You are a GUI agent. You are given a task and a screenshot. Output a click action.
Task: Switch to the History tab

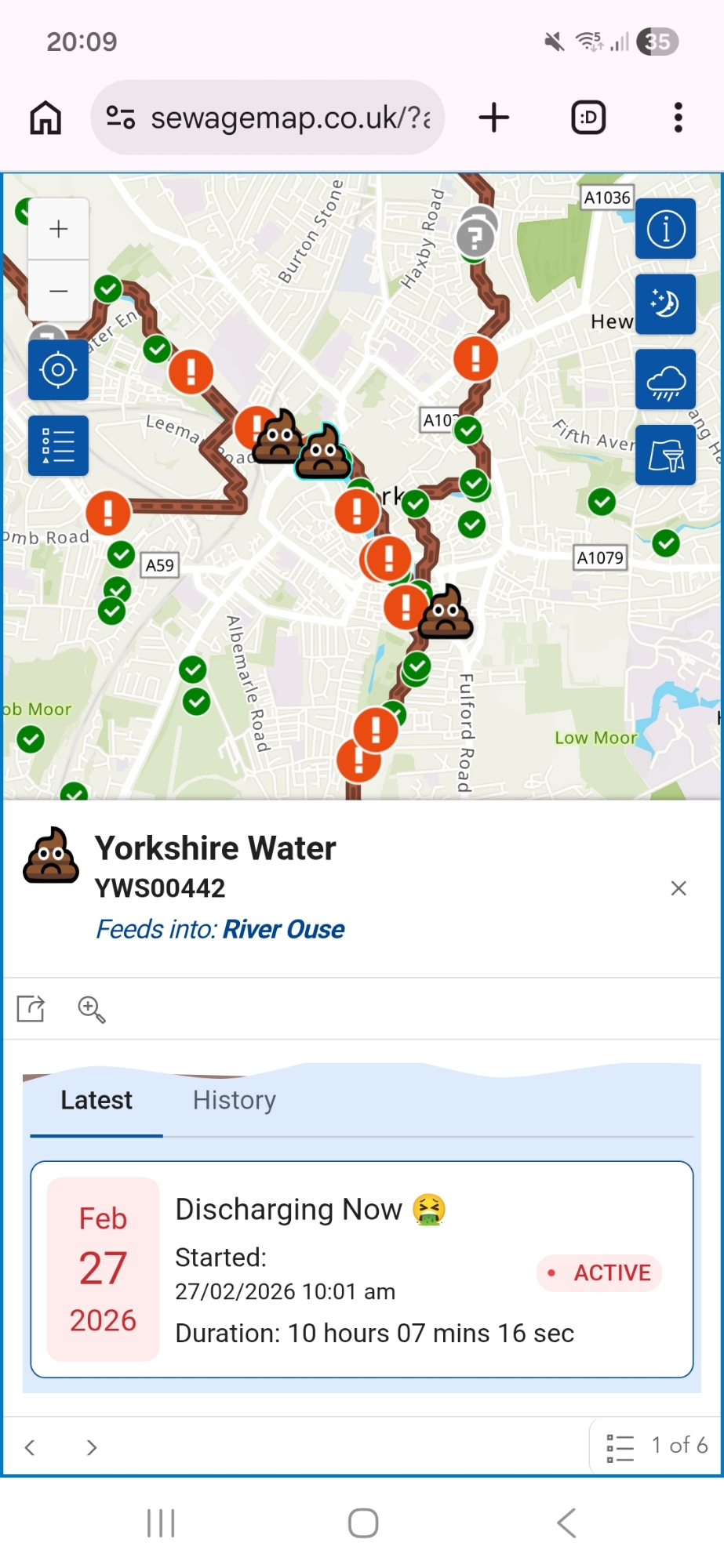pyautogui.click(x=234, y=1100)
